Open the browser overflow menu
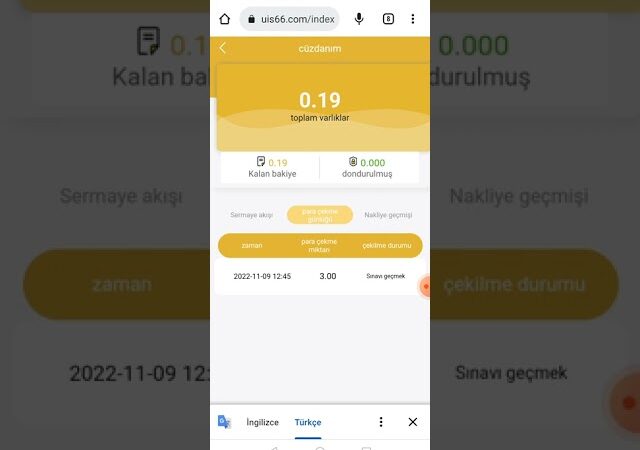The width and height of the screenshot is (640, 450). tap(413, 19)
